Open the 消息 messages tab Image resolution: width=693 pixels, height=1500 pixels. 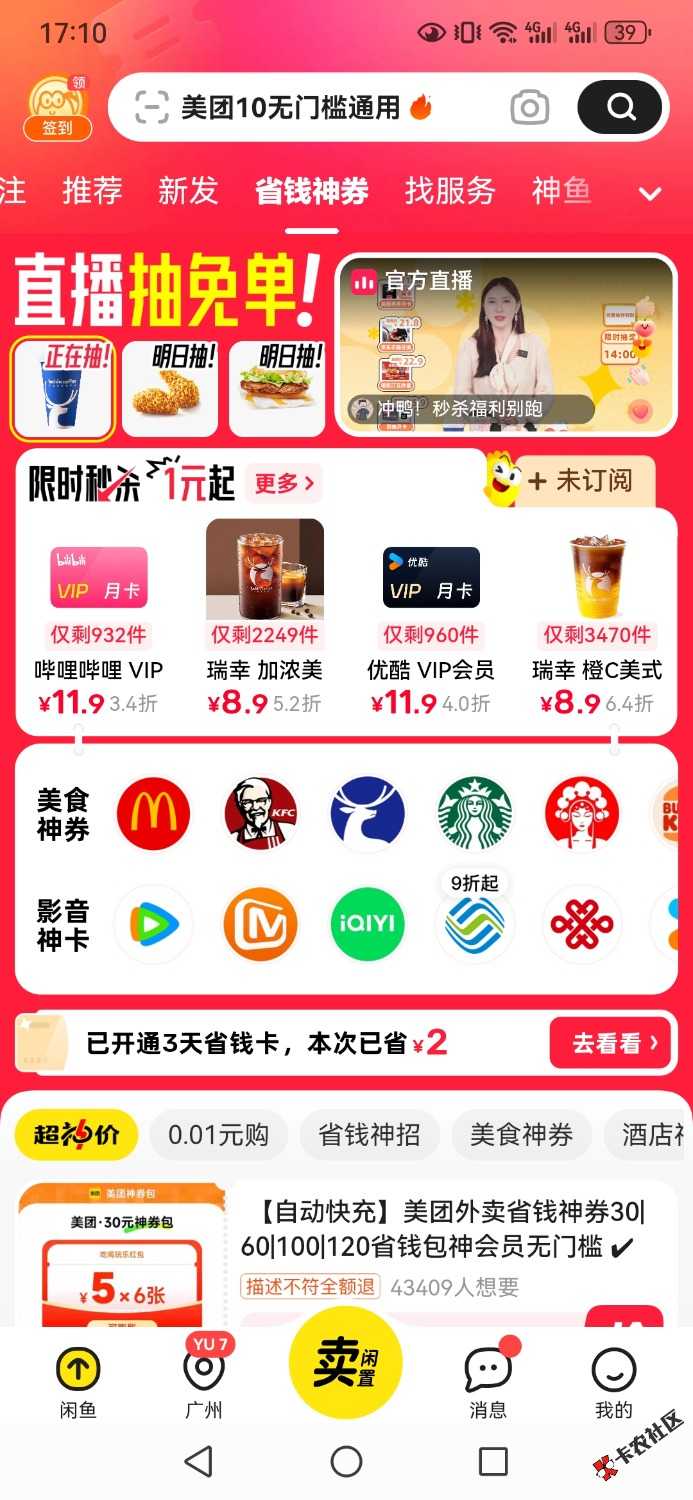tap(488, 1381)
